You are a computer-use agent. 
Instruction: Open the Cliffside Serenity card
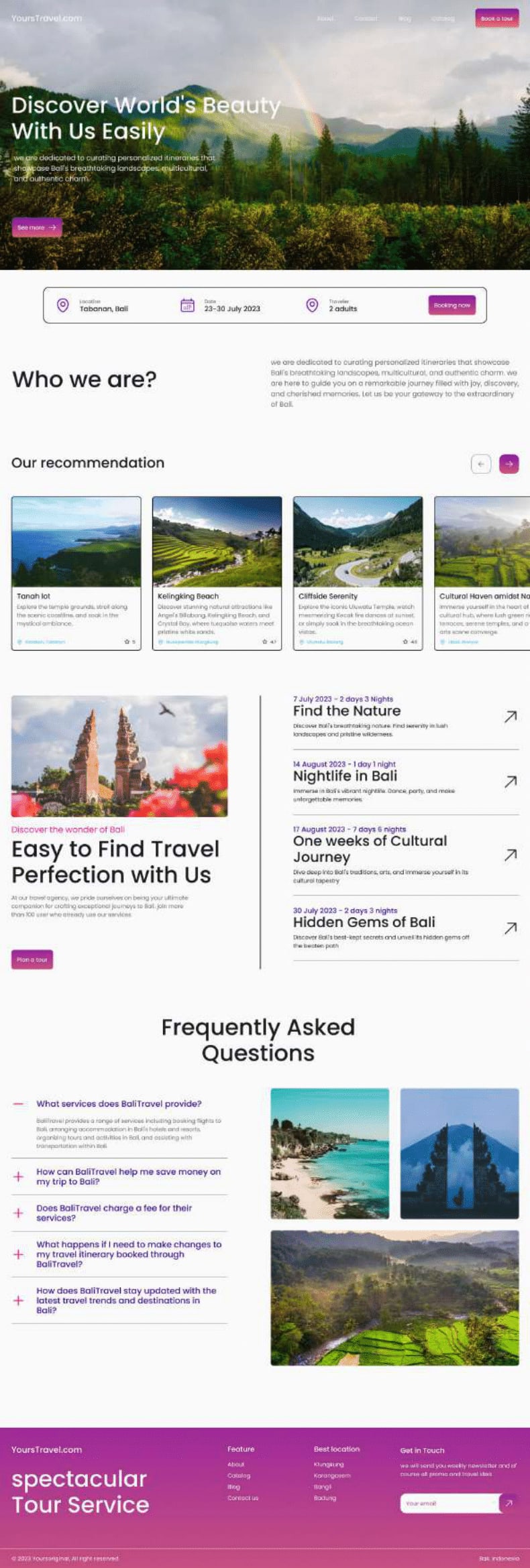358,572
